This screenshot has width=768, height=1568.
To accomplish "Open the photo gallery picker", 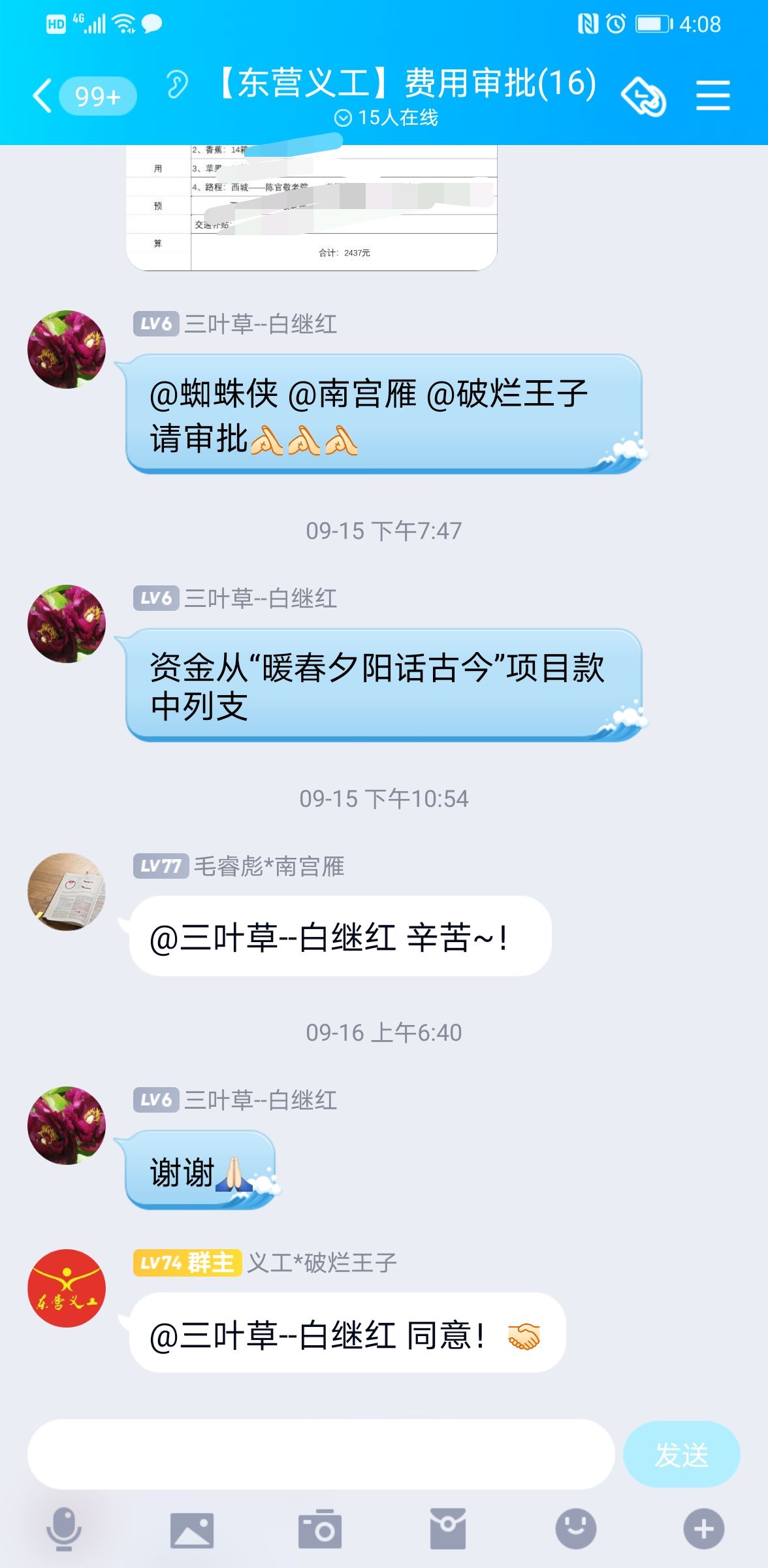I will [x=191, y=1529].
